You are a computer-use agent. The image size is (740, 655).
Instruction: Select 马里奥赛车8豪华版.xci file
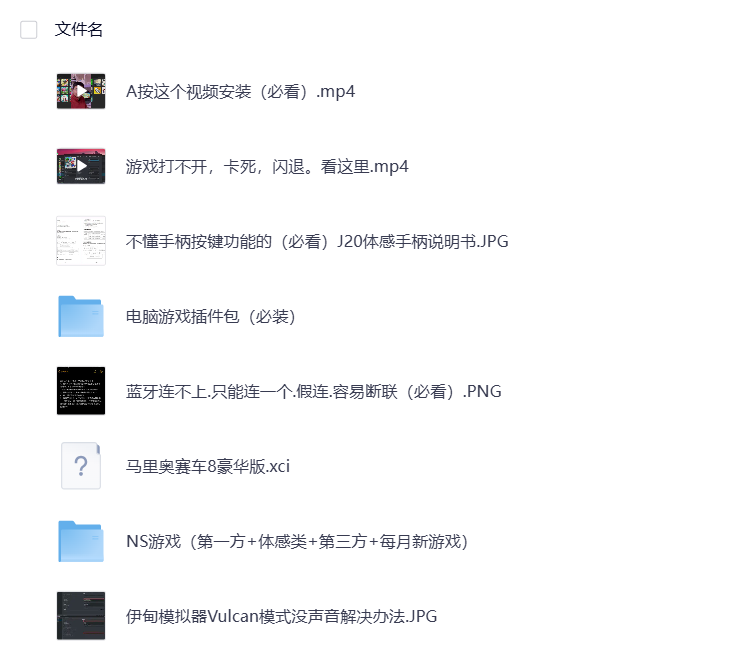coord(207,466)
